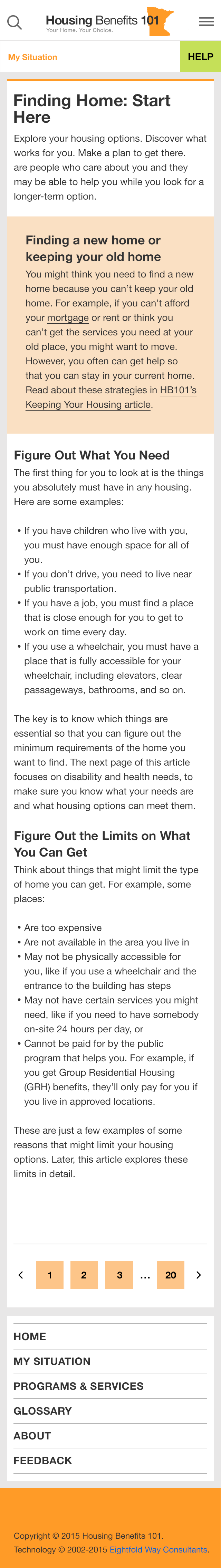The height and width of the screenshot is (1568, 221).
Task: Open the My Situation breadcrumb link
Action: 32,57
